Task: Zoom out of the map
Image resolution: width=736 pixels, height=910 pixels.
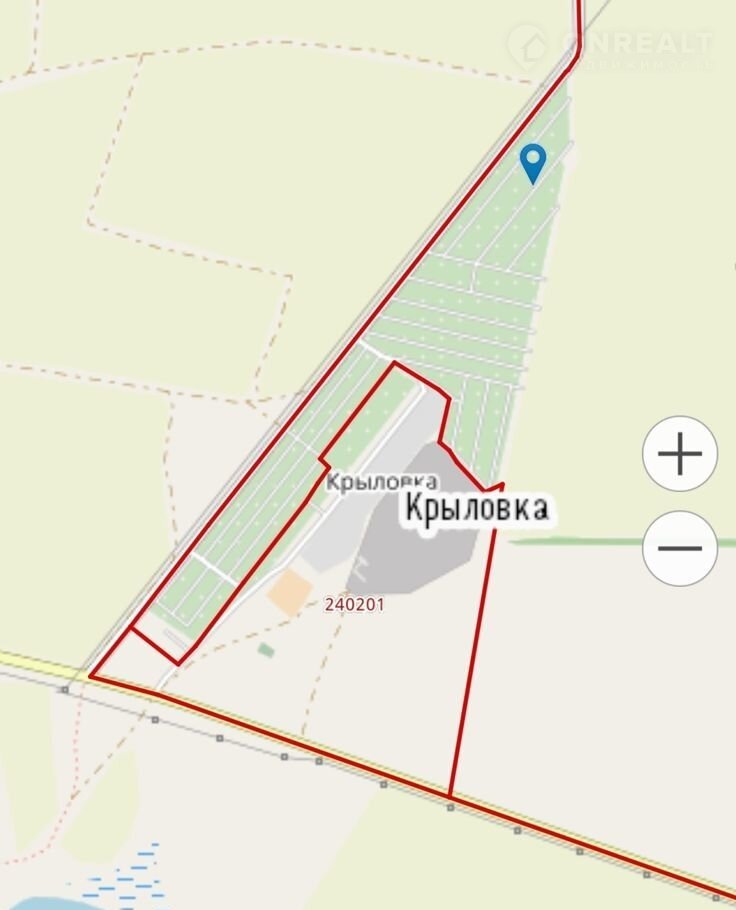Action: [x=680, y=548]
